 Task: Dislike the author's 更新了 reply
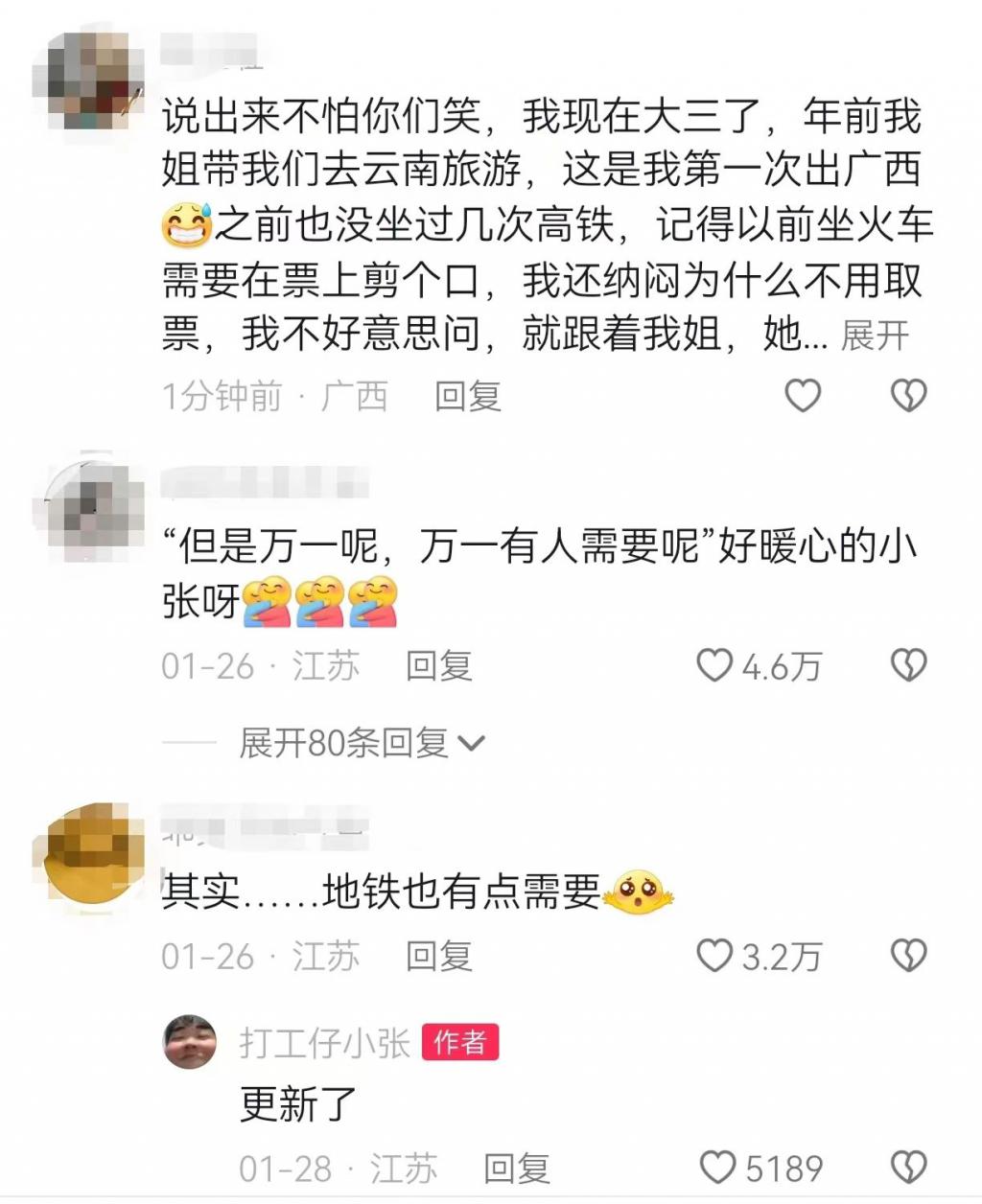click(908, 1168)
